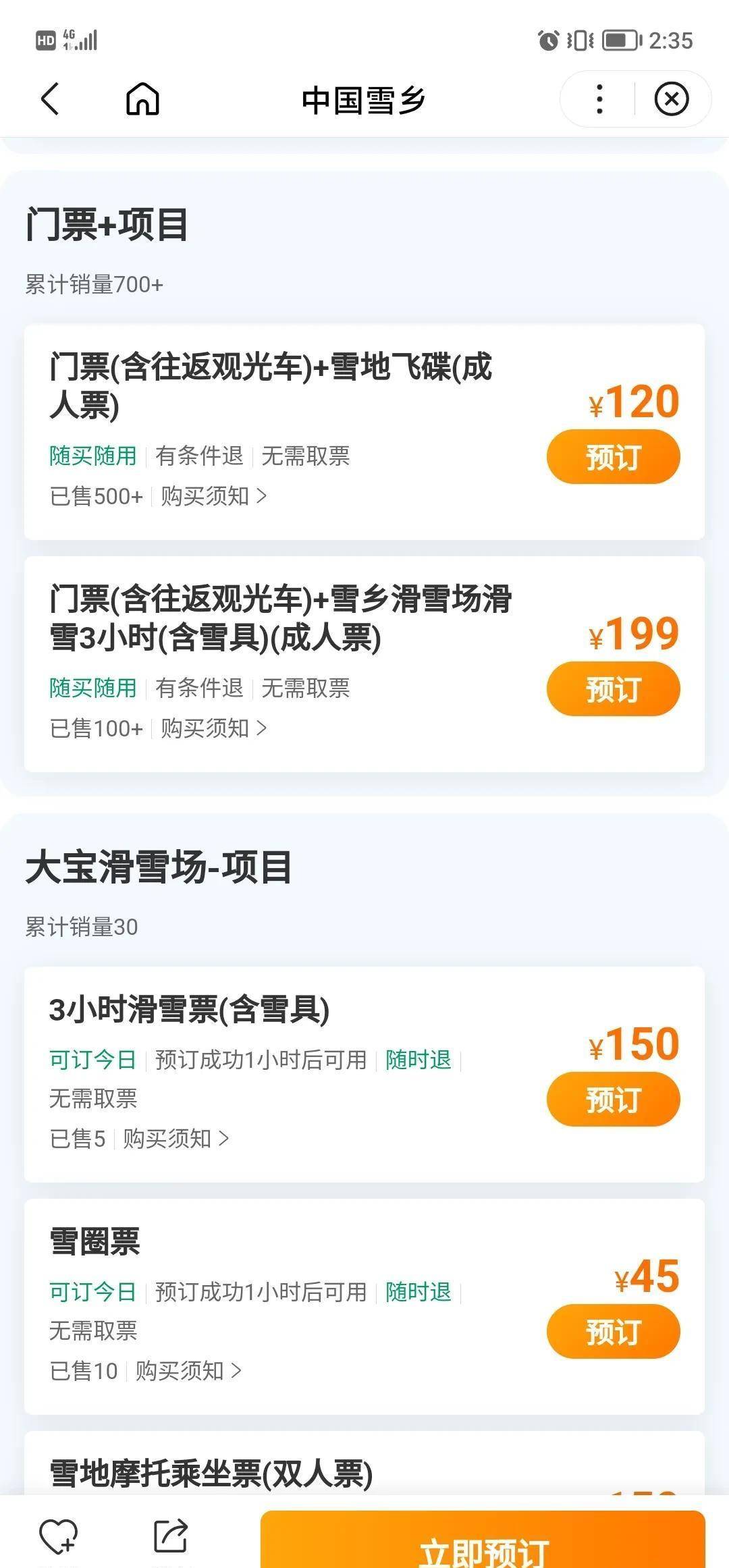The height and width of the screenshot is (1568, 729).
Task: View 购买须知 for the 雪地飞碟 ticket
Action: (213, 496)
